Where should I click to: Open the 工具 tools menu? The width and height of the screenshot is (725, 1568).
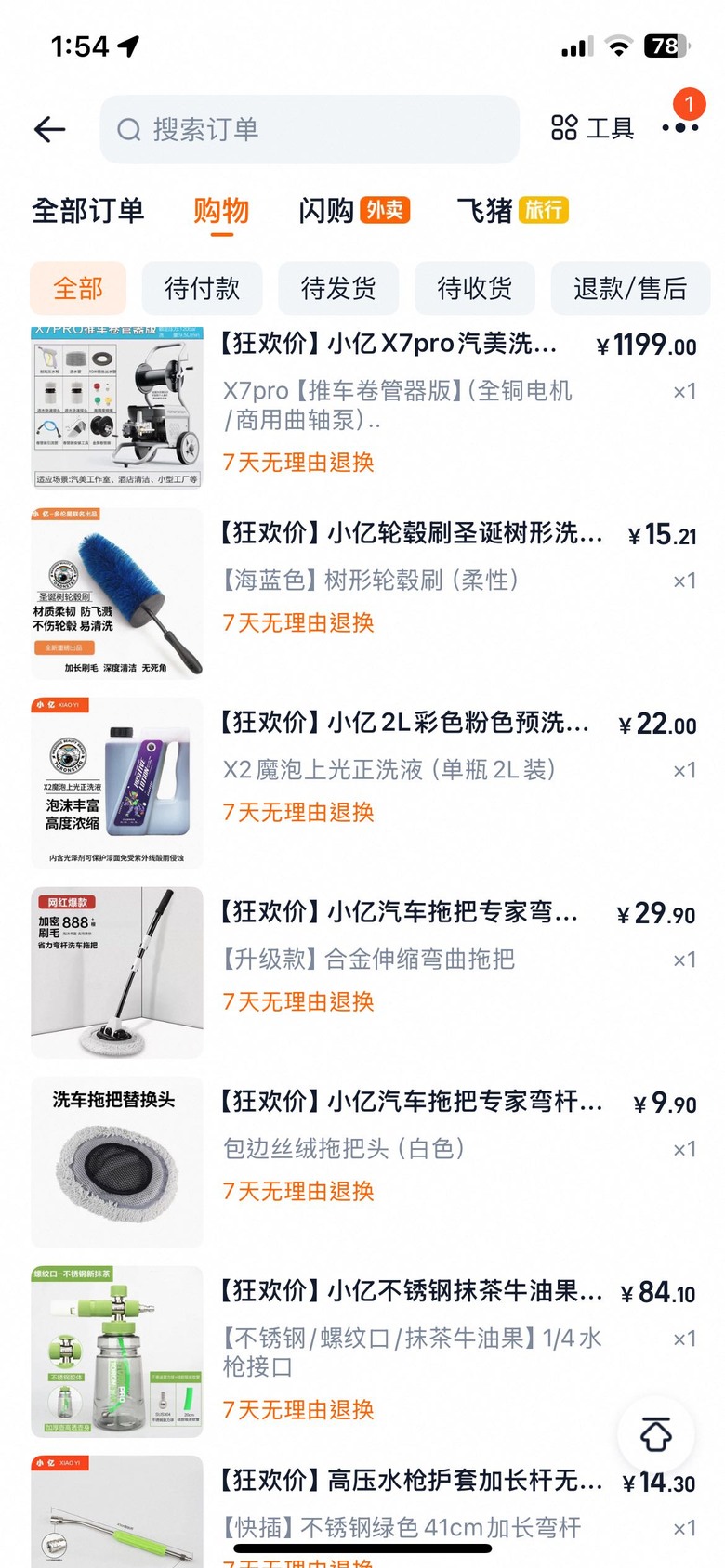(592, 128)
